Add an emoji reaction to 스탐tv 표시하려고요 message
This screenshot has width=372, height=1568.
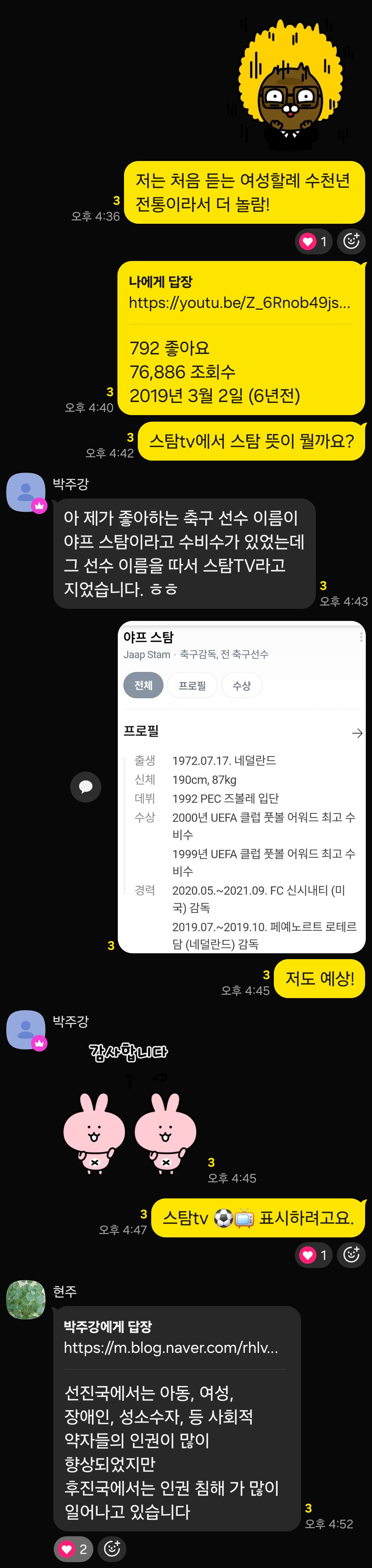[x=351, y=1255]
